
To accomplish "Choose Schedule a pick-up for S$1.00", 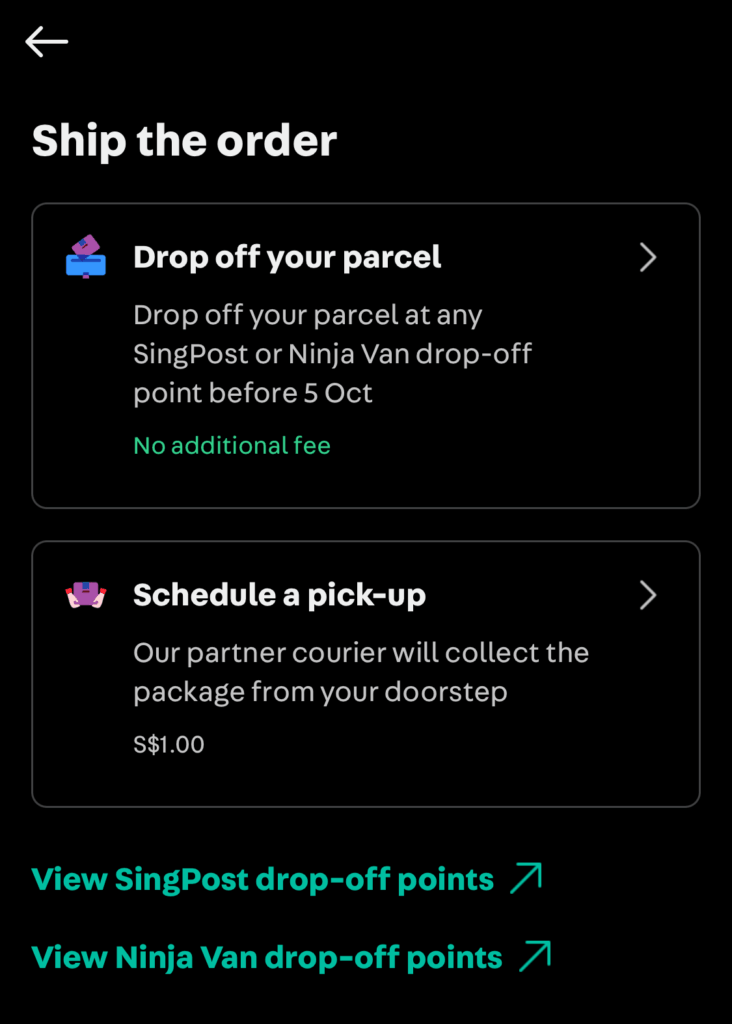I will (365, 673).
